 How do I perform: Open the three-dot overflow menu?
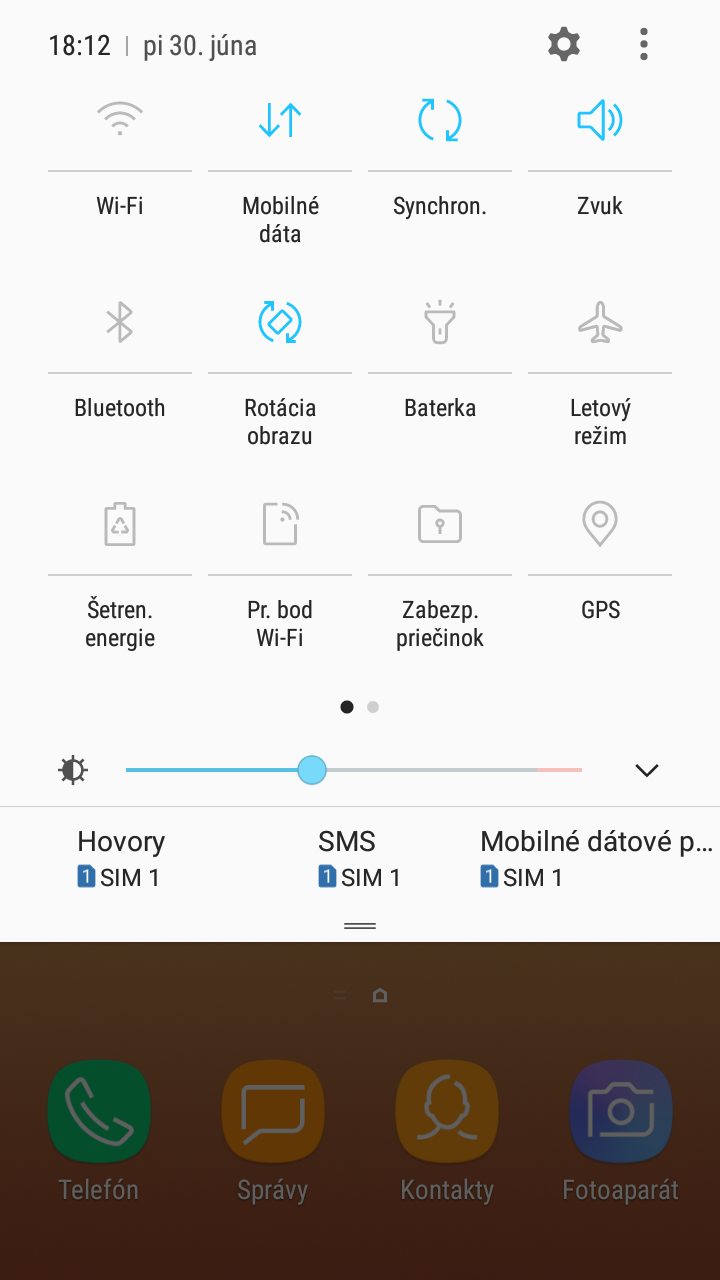click(644, 44)
